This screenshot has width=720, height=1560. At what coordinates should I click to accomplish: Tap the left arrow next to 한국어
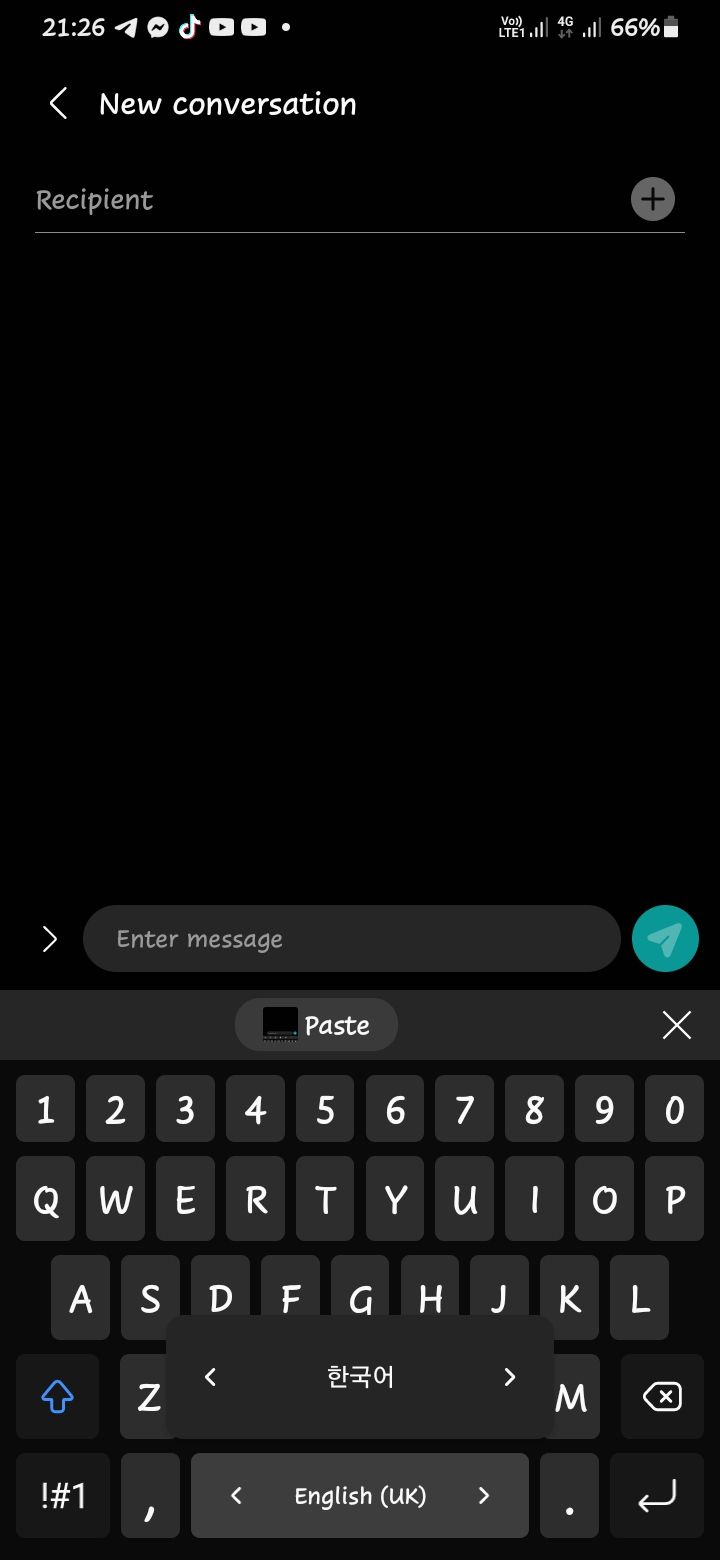209,1376
